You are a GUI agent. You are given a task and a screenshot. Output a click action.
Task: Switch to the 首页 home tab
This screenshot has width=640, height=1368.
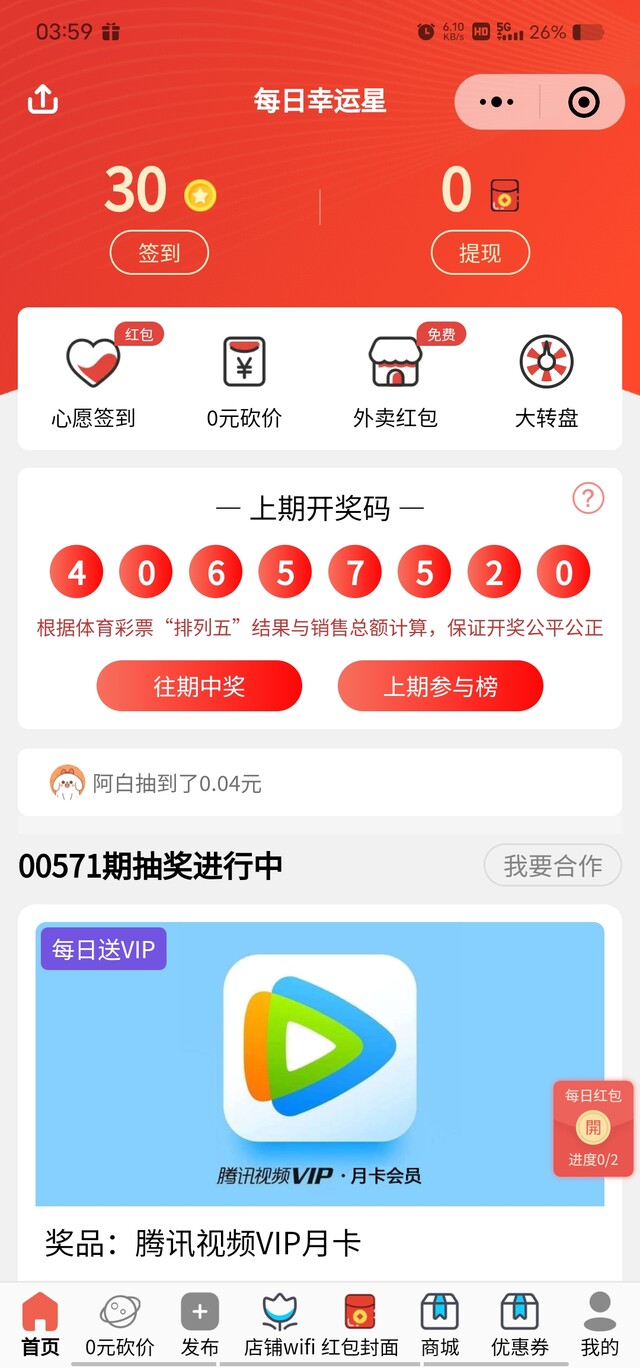40,1324
